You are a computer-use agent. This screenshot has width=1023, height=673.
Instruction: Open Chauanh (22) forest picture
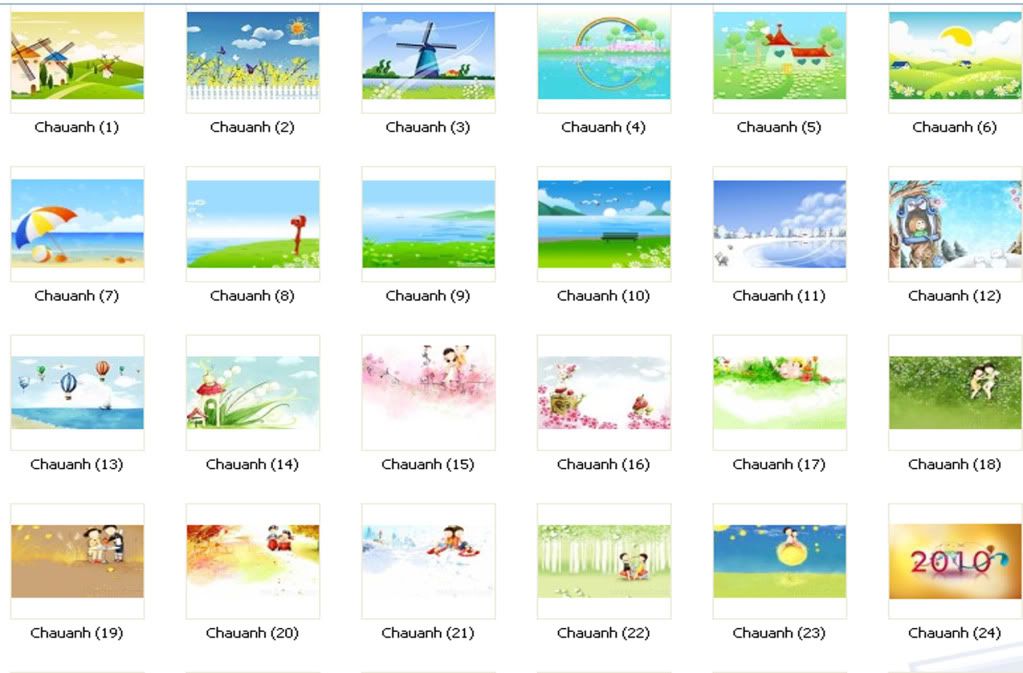click(x=604, y=561)
